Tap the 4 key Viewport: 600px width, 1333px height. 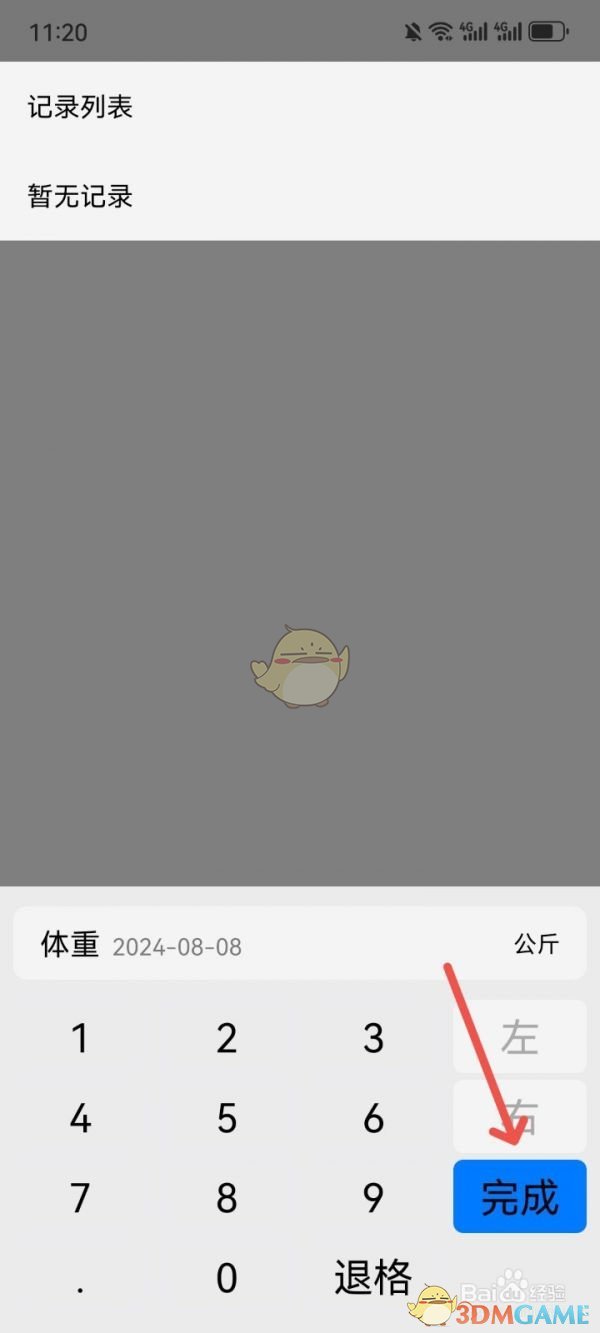point(80,1118)
